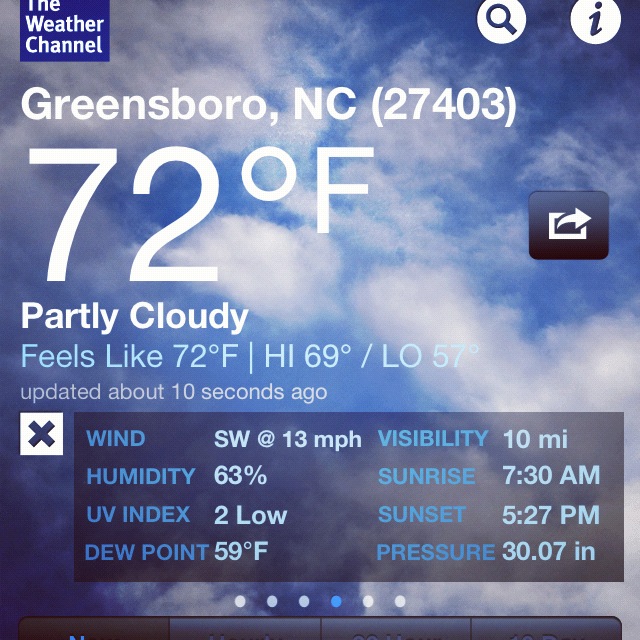Open the search magnifier icon
This screenshot has height=640, width=640.
coord(501,19)
